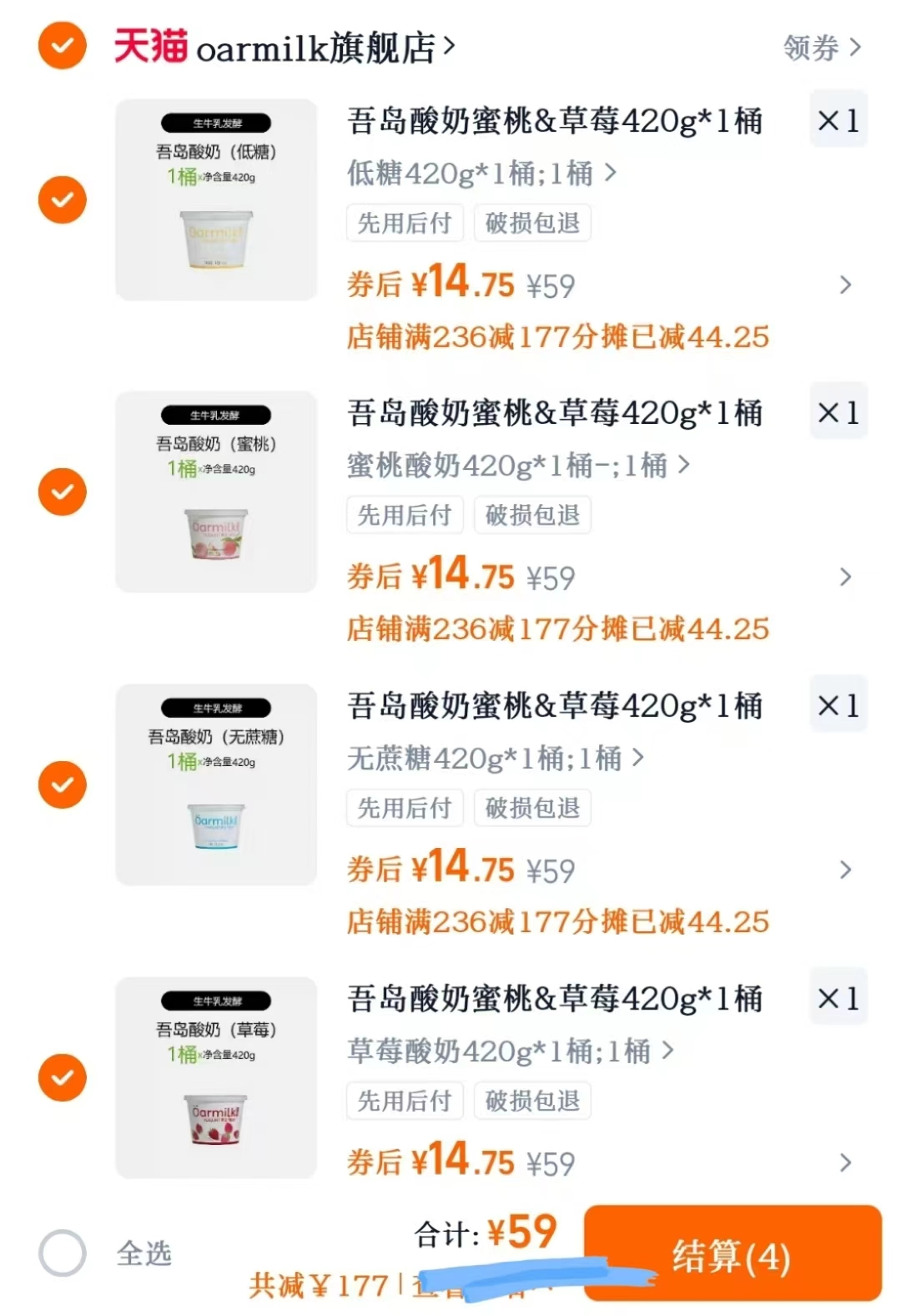This screenshot has height=1316, width=901.
Task: Uncheck the 蜜桃 peach yogurt checkbox
Action: [x=60, y=491]
